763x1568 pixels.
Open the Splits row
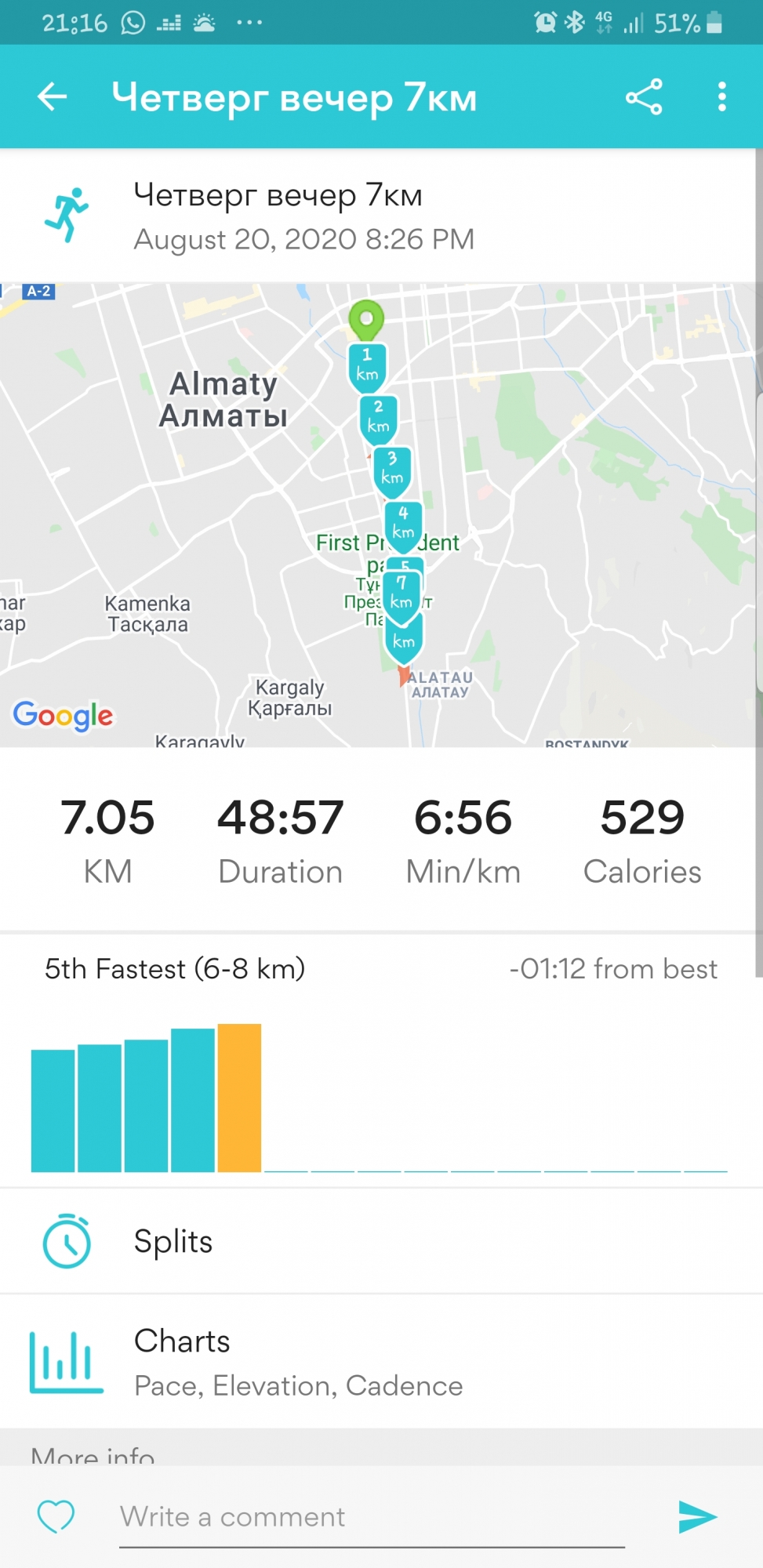click(381, 1241)
